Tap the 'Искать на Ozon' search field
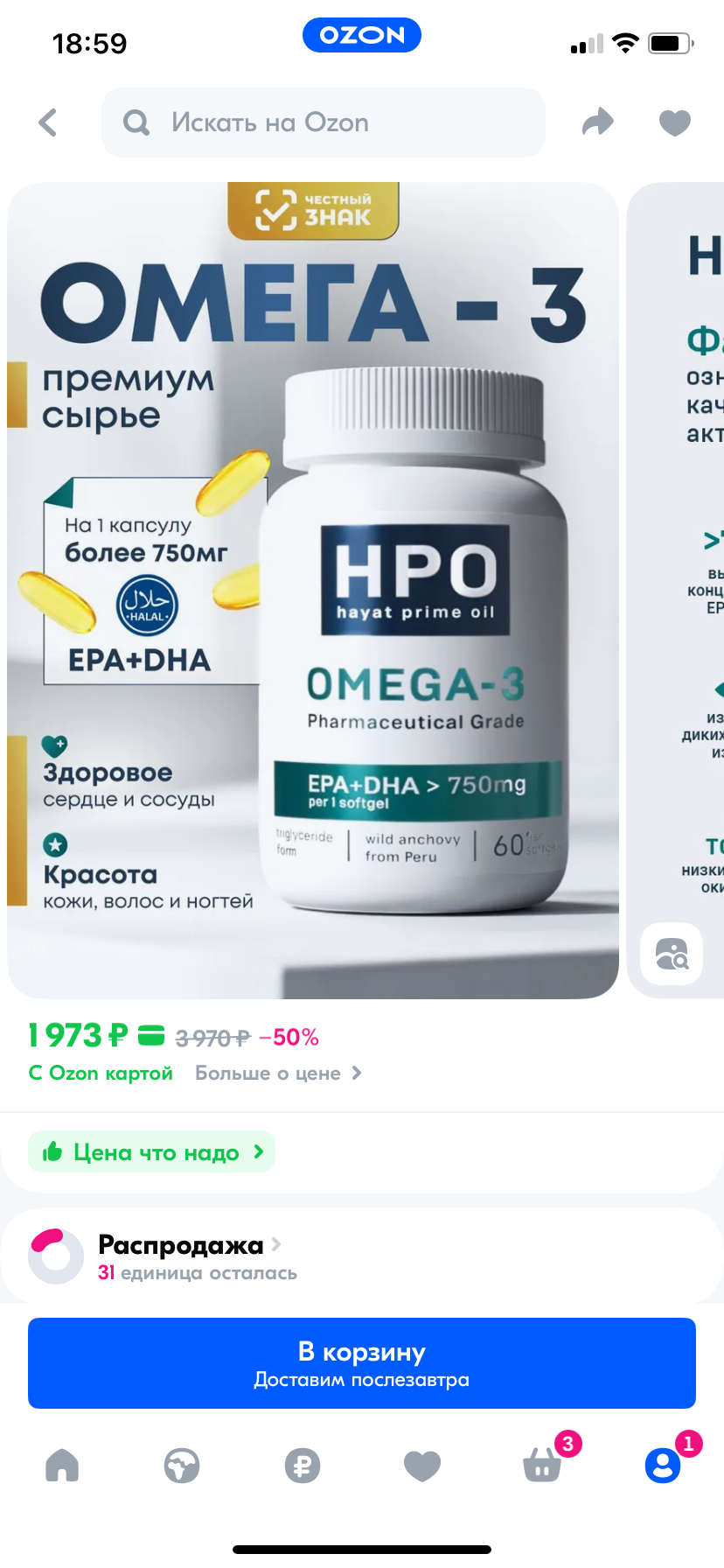 click(324, 122)
